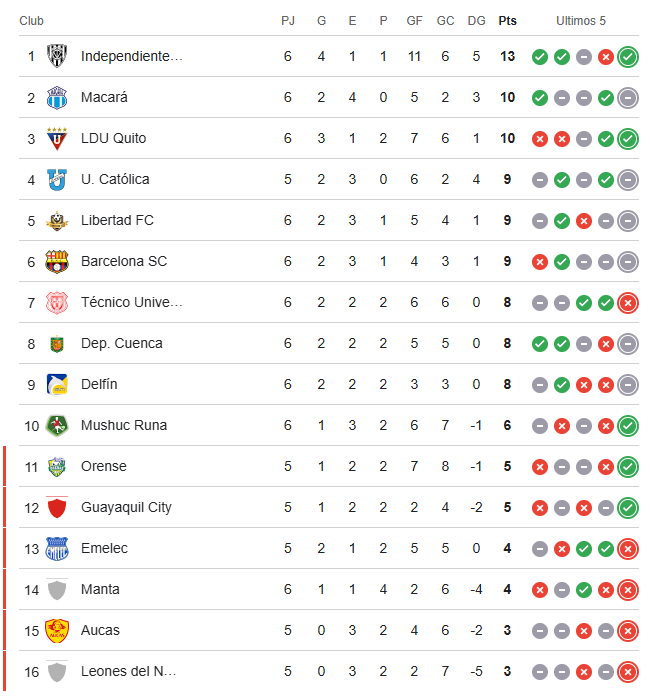
Task: Open Emelec in the standings
Action: tap(104, 548)
